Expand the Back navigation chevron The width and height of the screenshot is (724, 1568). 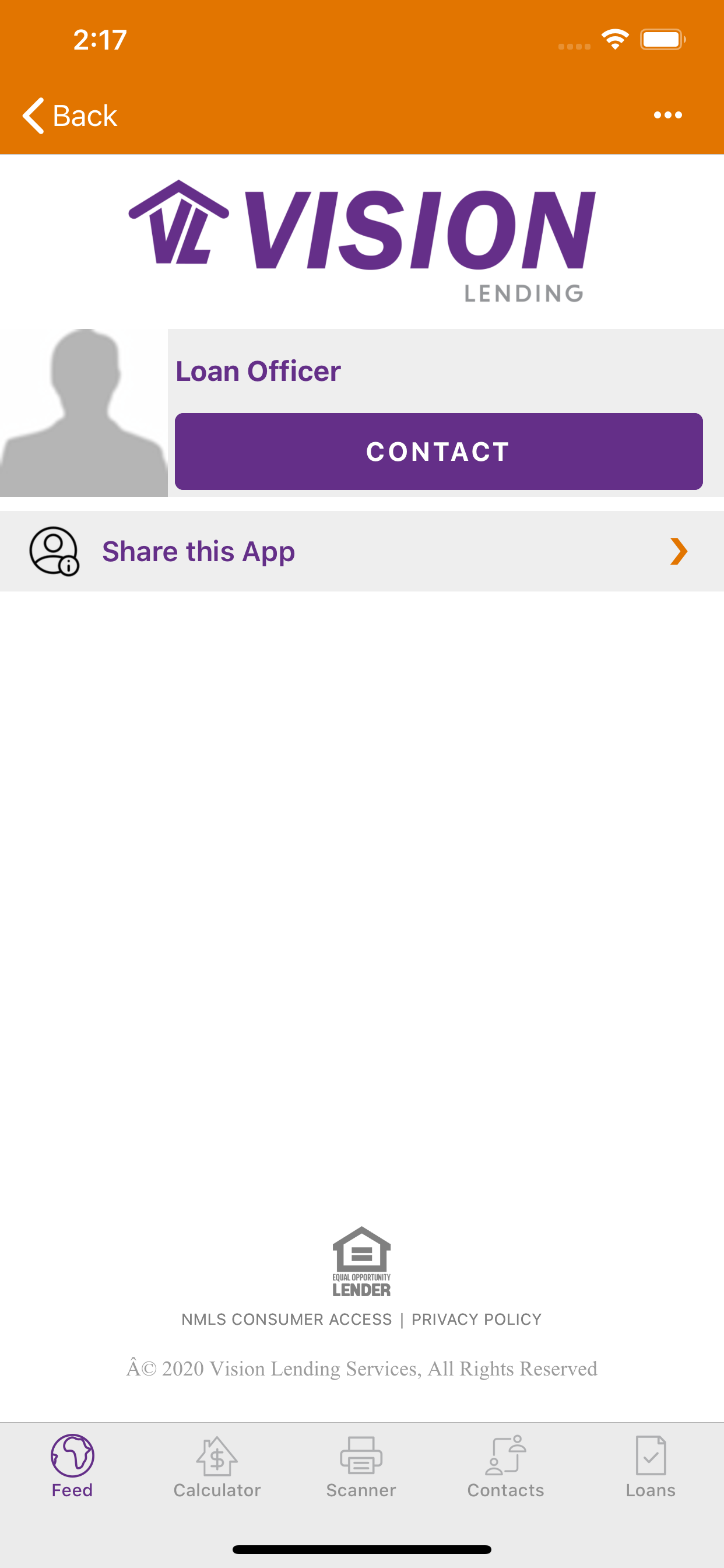33,114
